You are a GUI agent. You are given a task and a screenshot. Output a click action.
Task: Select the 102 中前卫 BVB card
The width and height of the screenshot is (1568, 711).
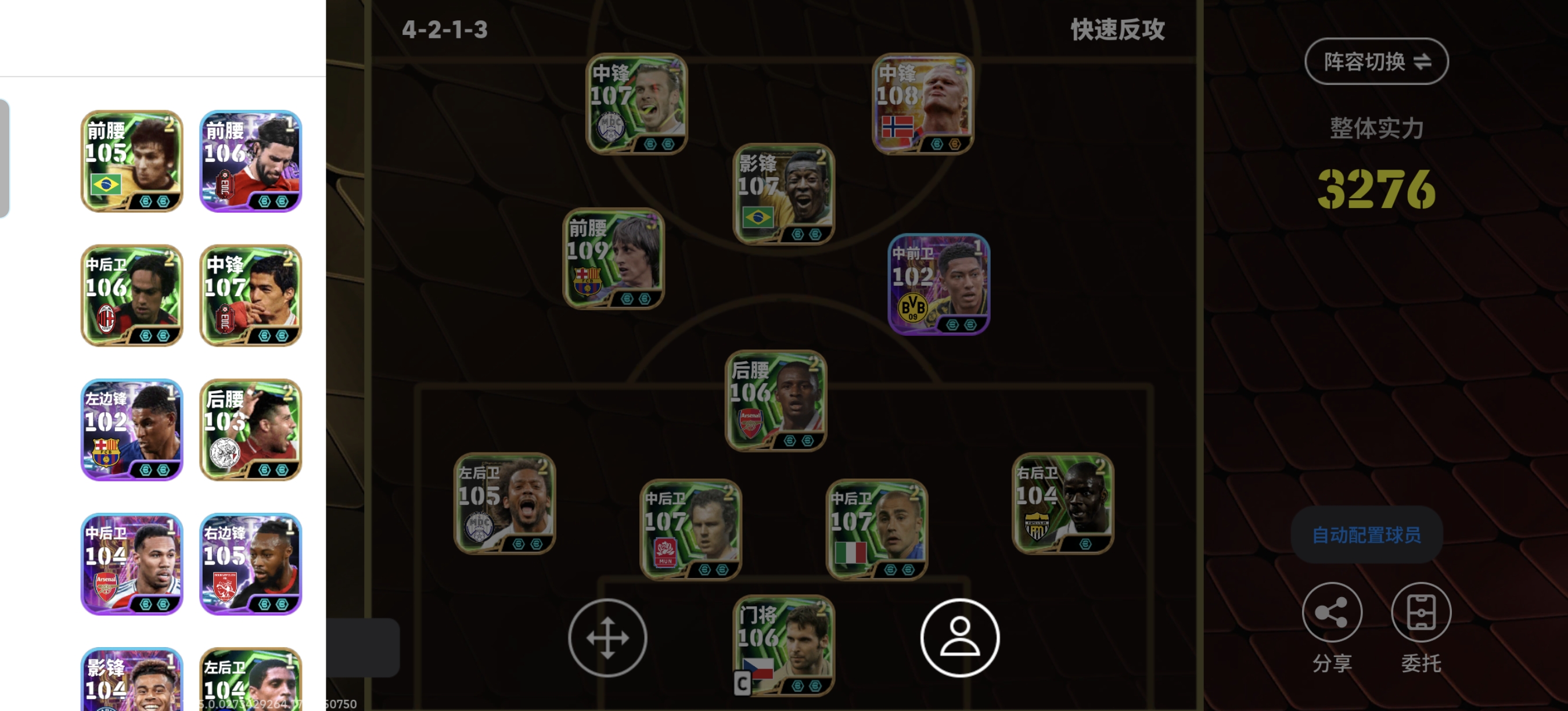point(938,284)
